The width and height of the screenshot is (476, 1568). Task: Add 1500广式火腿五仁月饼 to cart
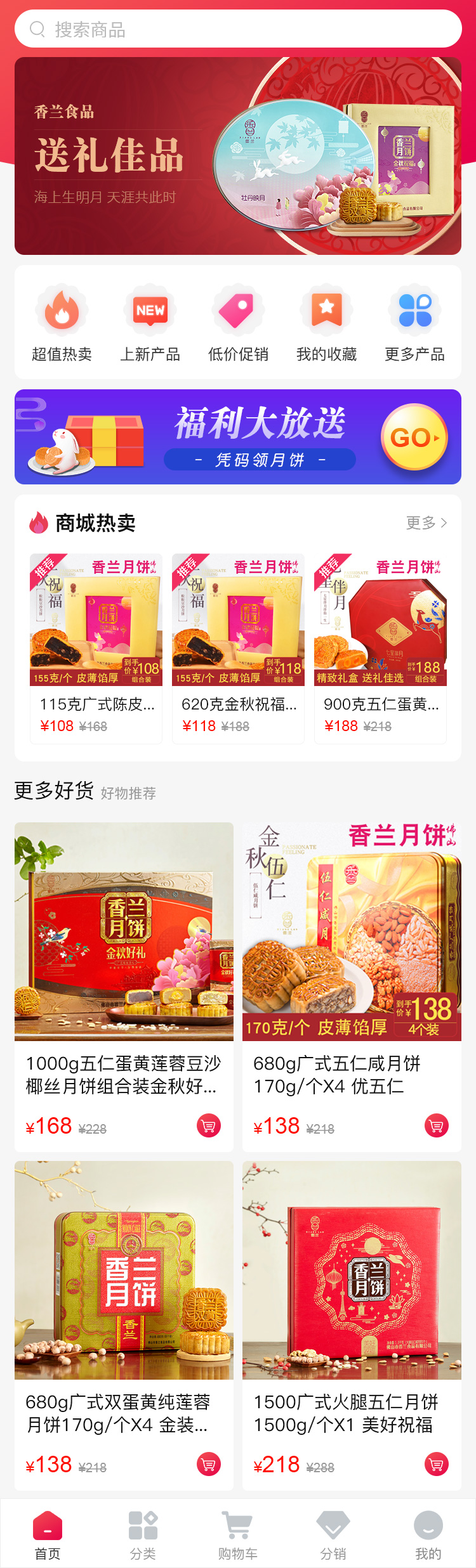coord(437,1464)
